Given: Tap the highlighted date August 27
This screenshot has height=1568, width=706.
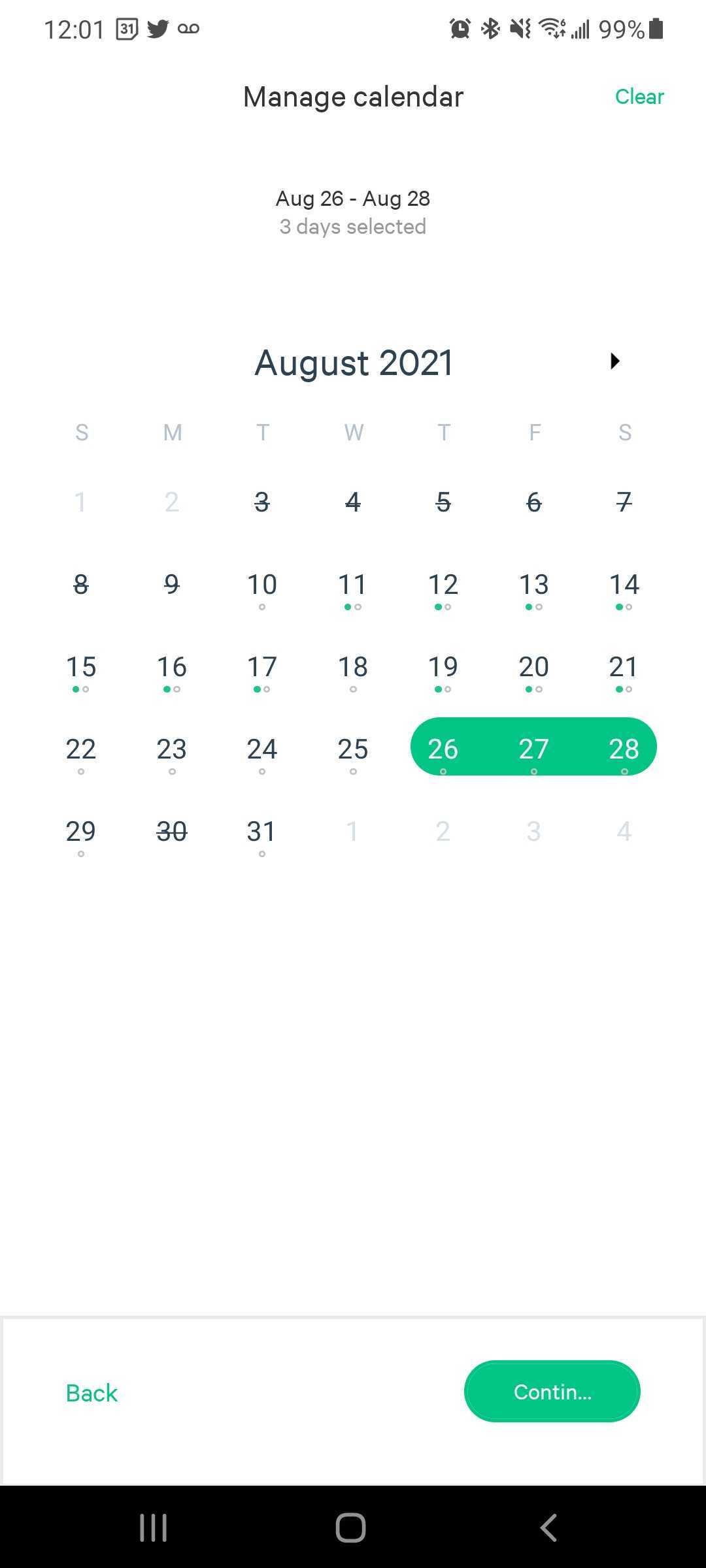Looking at the screenshot, I should [x=533, y=749].
